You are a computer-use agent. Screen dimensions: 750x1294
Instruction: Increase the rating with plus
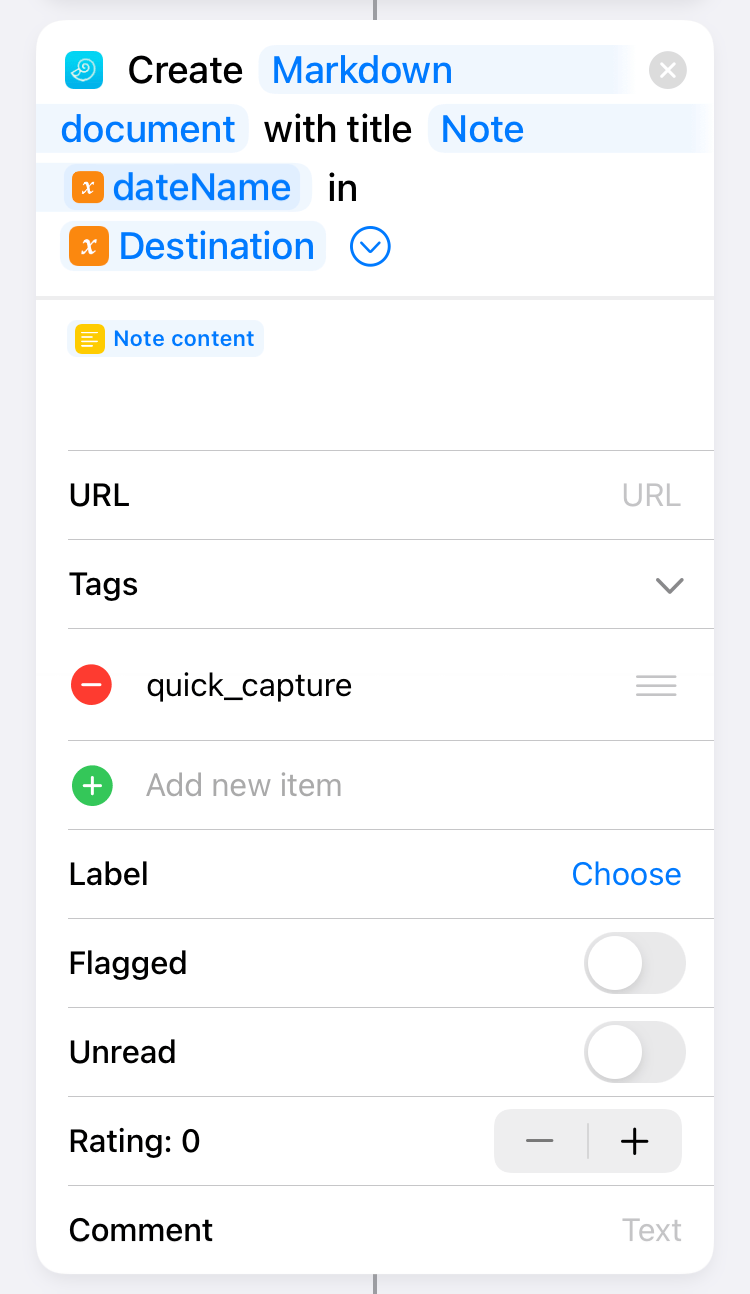tap(635, 1141)
